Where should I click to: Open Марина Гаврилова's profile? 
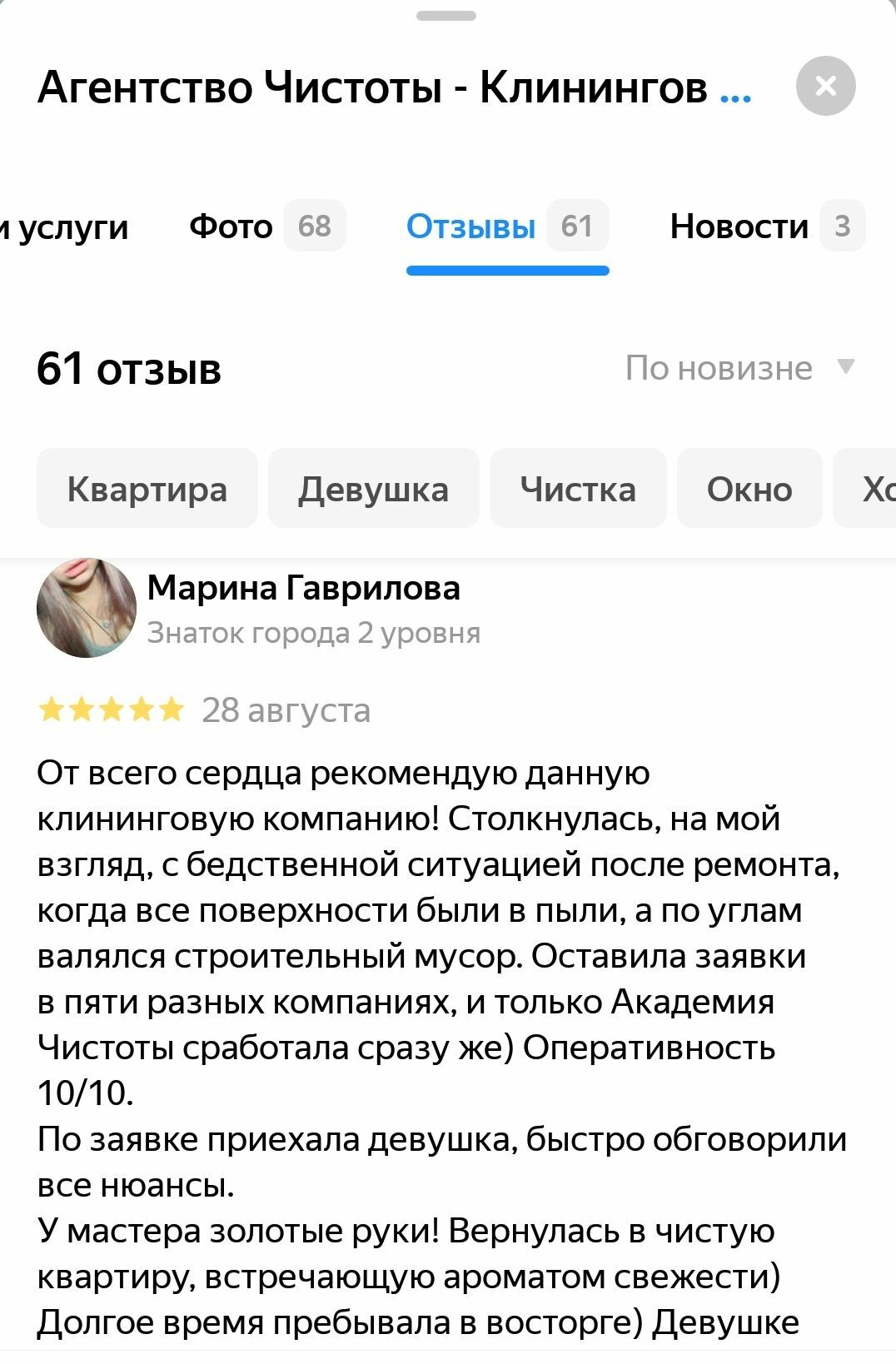coord(303,588)
